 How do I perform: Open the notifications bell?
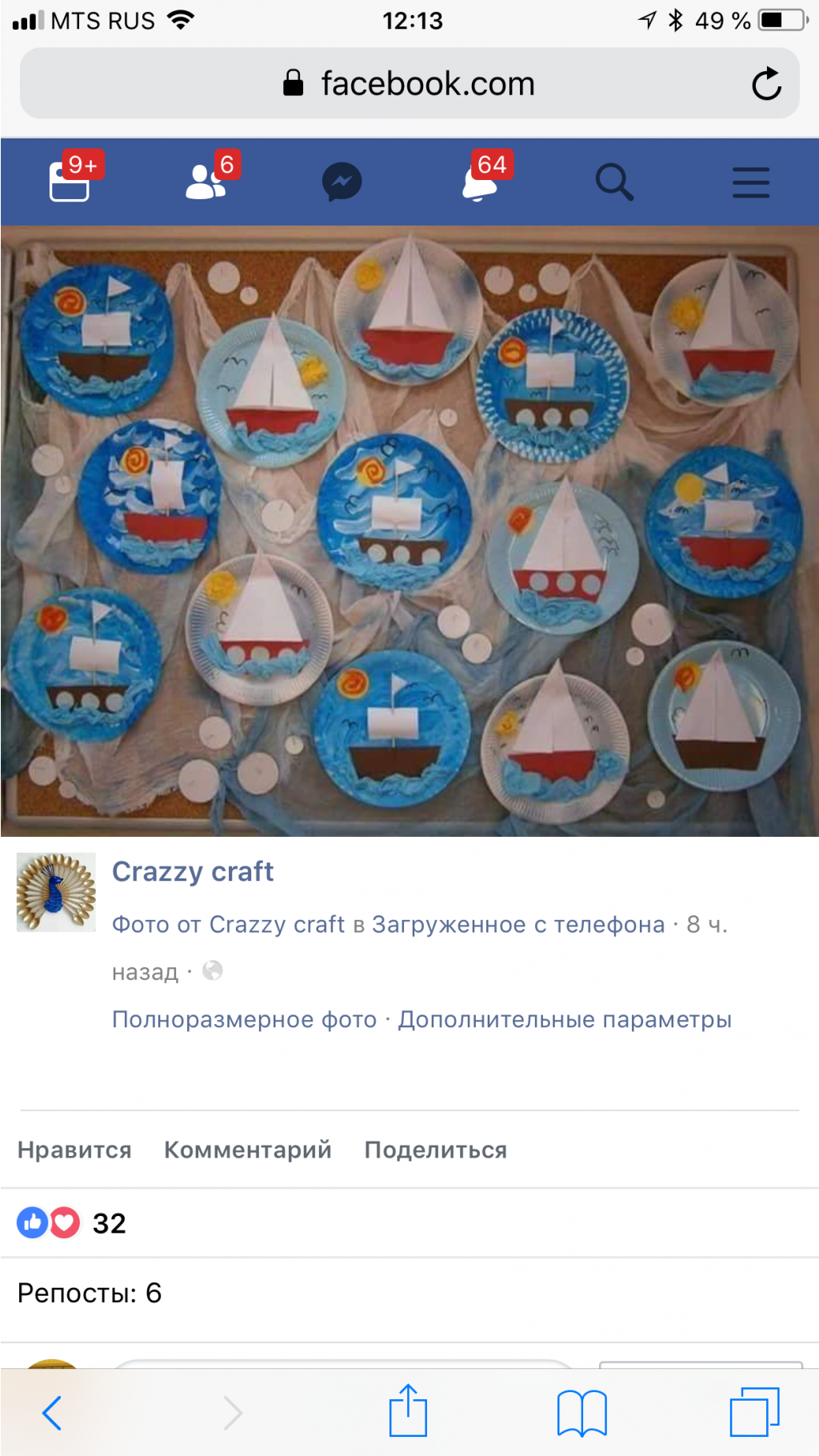pyautogui.click(x=479, y=182)
